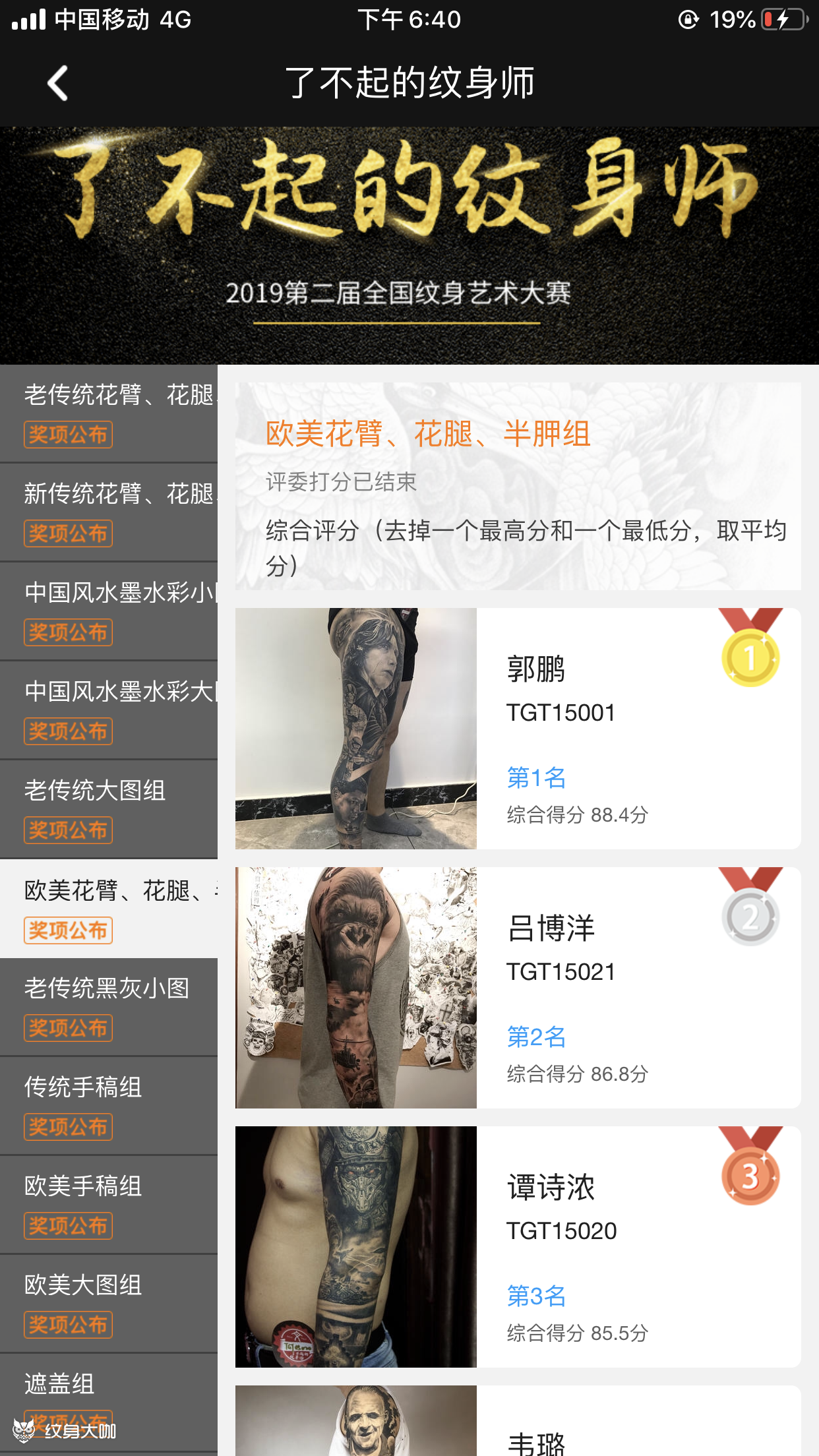Image resolution: width=819 pixels, height=1456 pixels.
Task: View third-place entry by 谭诗浓
Action: tap(518, 1246)
